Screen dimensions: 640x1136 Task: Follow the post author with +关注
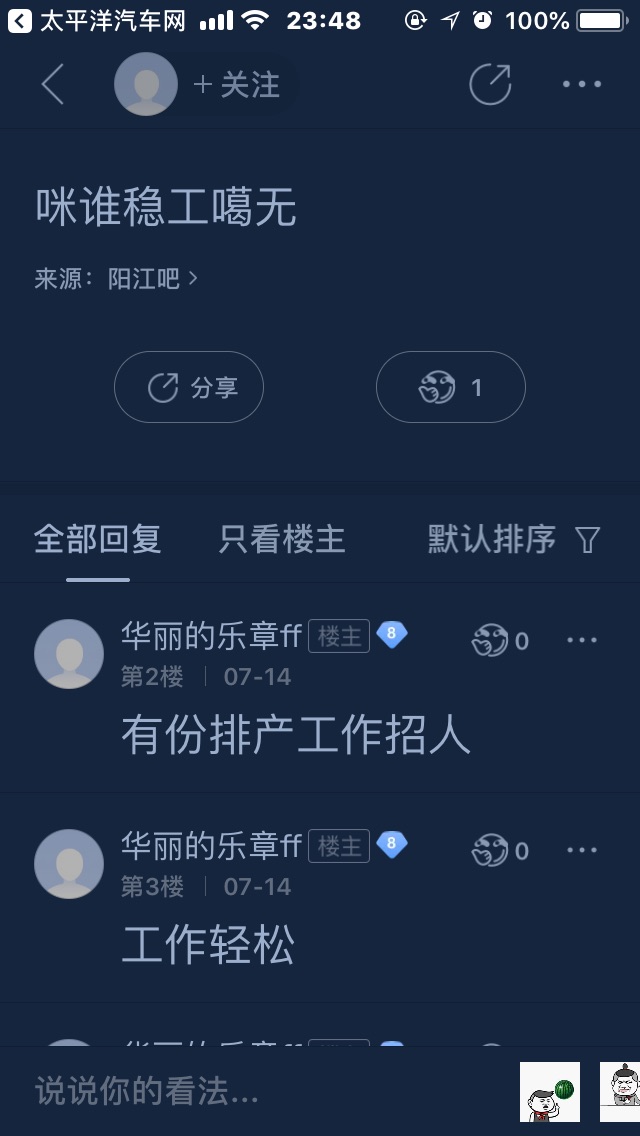(237, 85)
